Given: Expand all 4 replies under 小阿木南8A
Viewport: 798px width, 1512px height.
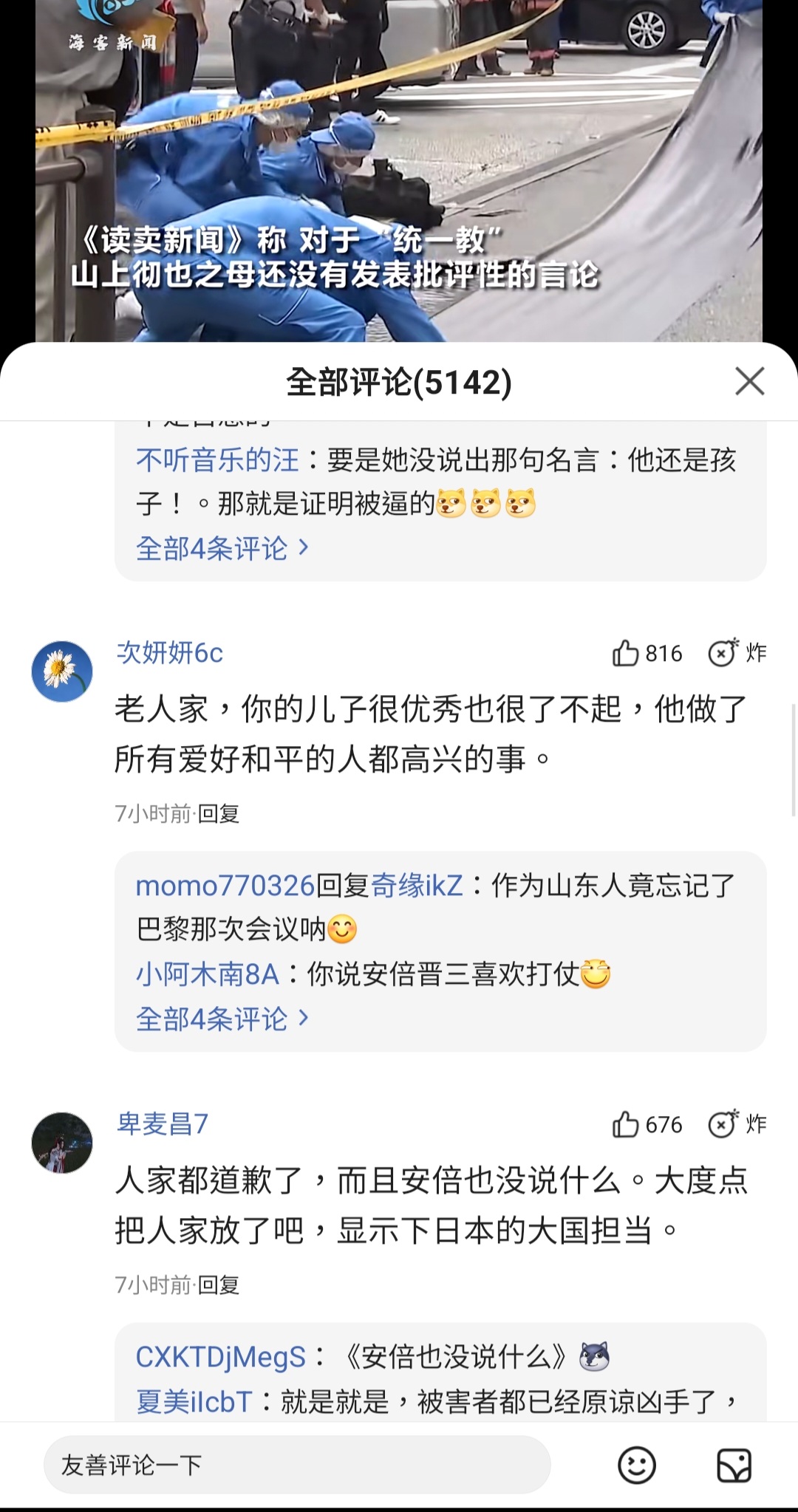Looking at the screenshot, I should pyautogui.click(x=222, y=1019).
